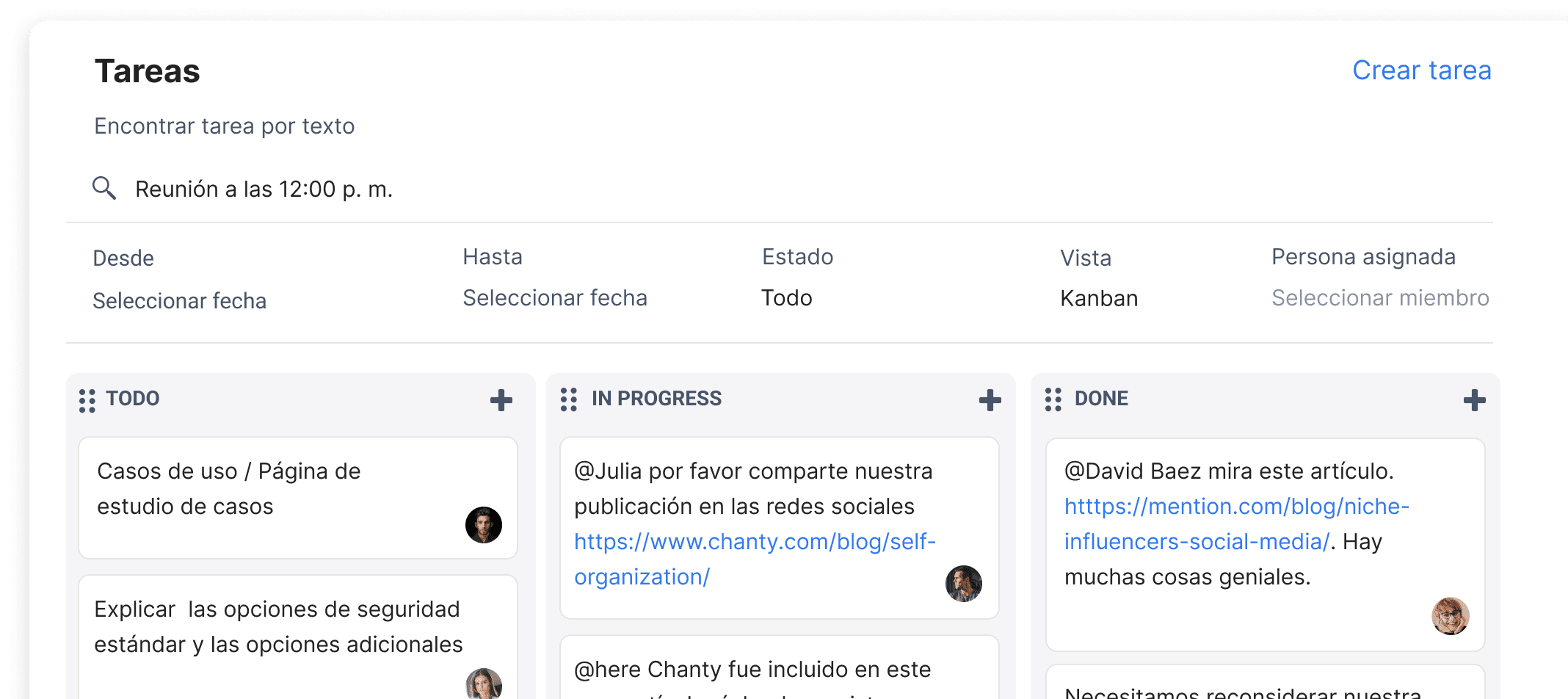Open the @here Chanty fue incluido card
The width and height of the screenshot is (1568, 699).
[778, 670]
